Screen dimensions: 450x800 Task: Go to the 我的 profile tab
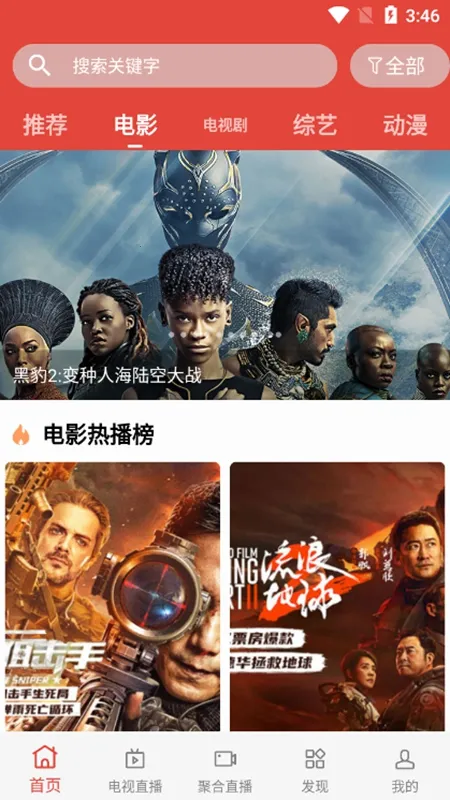(x=405, y=769)
